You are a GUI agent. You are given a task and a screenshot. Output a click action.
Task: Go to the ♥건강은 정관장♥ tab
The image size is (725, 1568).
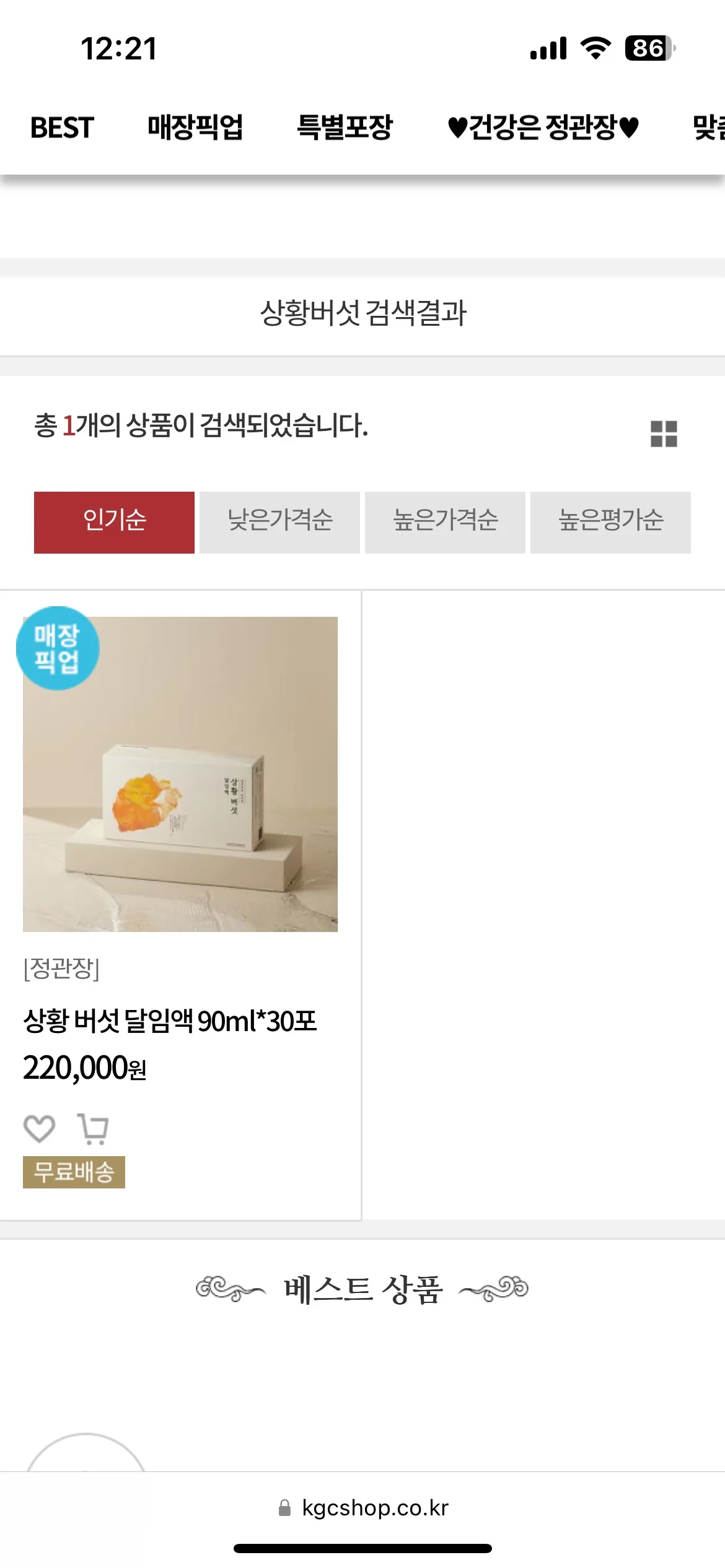point(543,128)
